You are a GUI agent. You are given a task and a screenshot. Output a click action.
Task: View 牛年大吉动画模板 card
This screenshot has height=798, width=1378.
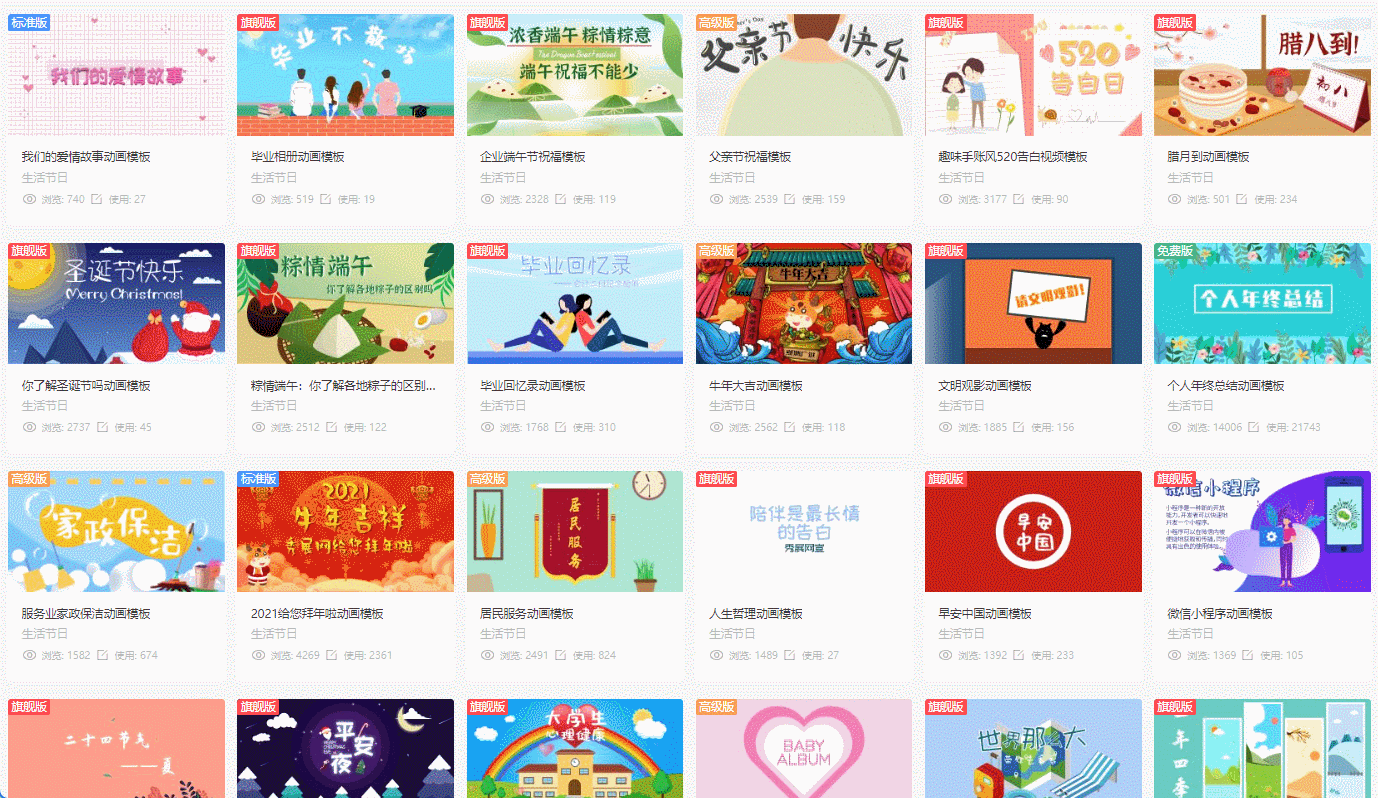(803, 304)
